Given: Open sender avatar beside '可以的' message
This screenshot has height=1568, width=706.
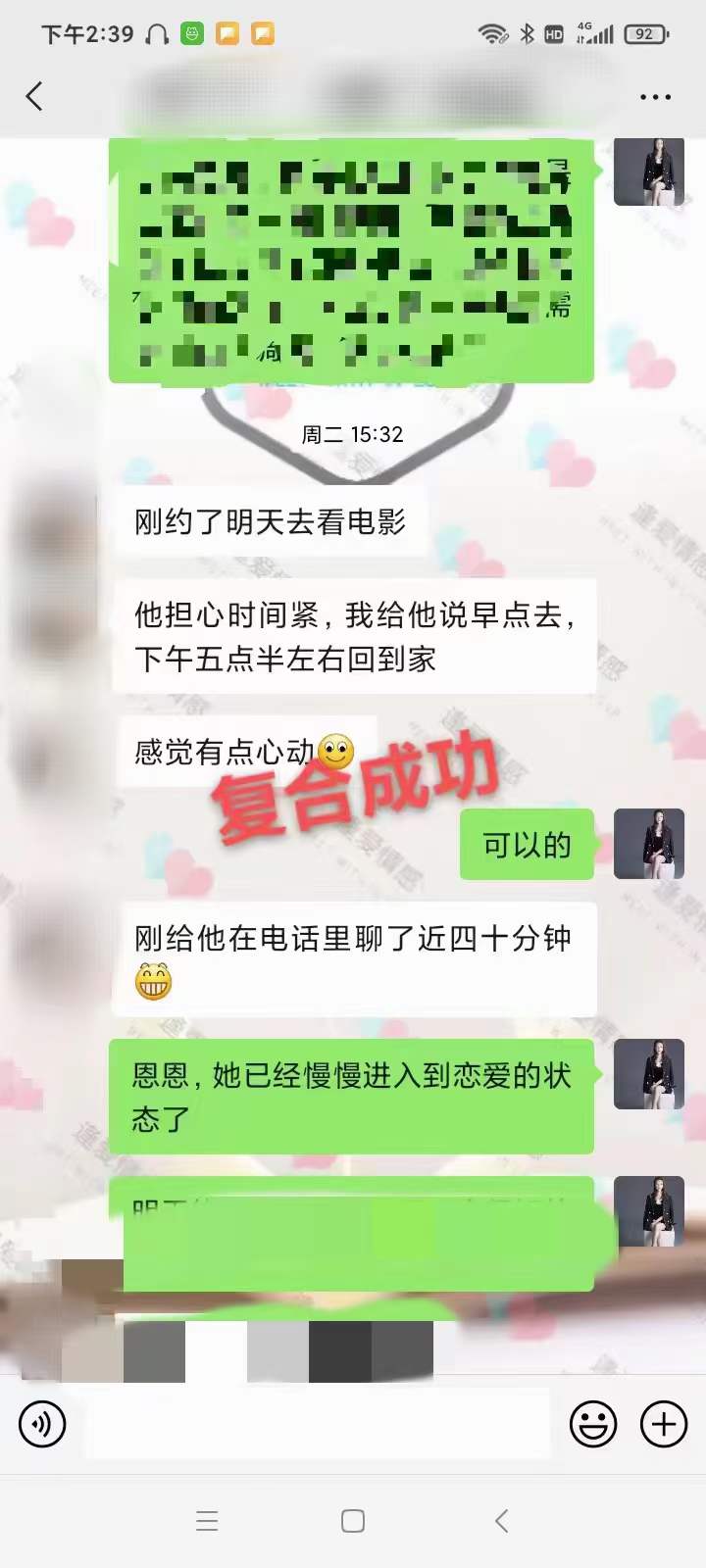Looking at the screenshot, I should click(x=648, y=844).
